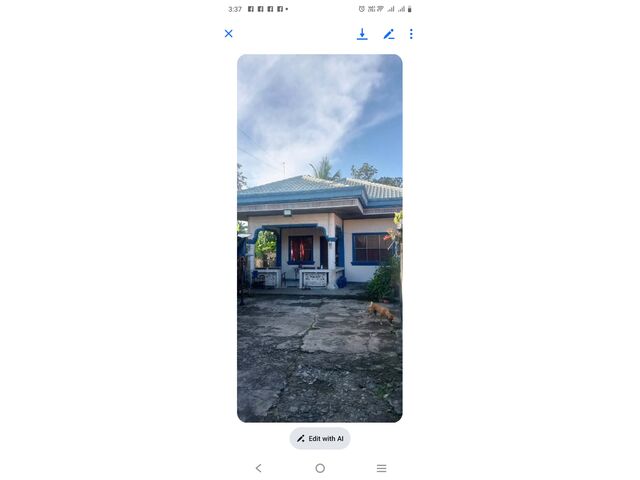The image size is (640, 480).
Task: Open the recent apps view
Action: [x=381, y=468]
